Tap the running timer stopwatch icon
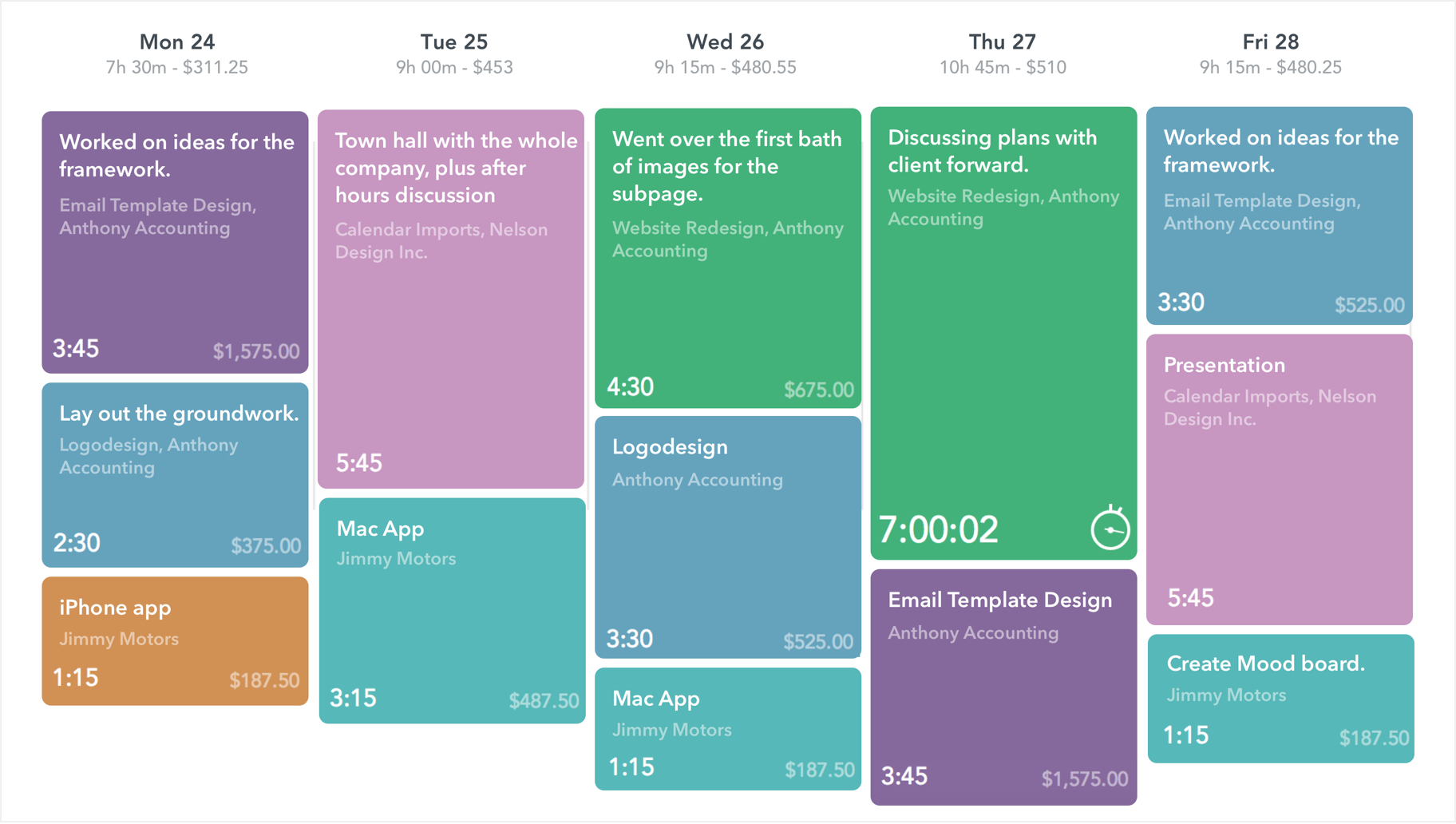 (1110, 529)
